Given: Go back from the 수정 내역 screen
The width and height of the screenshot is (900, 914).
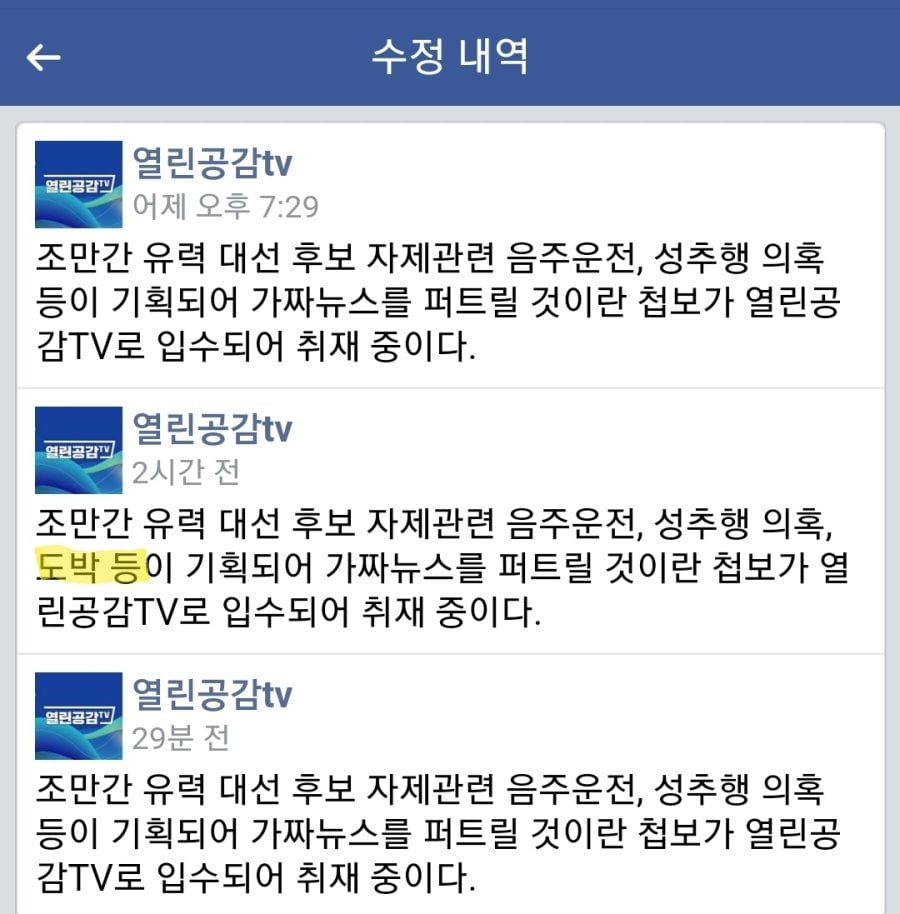Looking at the screenshot, I should coord(43,58).
